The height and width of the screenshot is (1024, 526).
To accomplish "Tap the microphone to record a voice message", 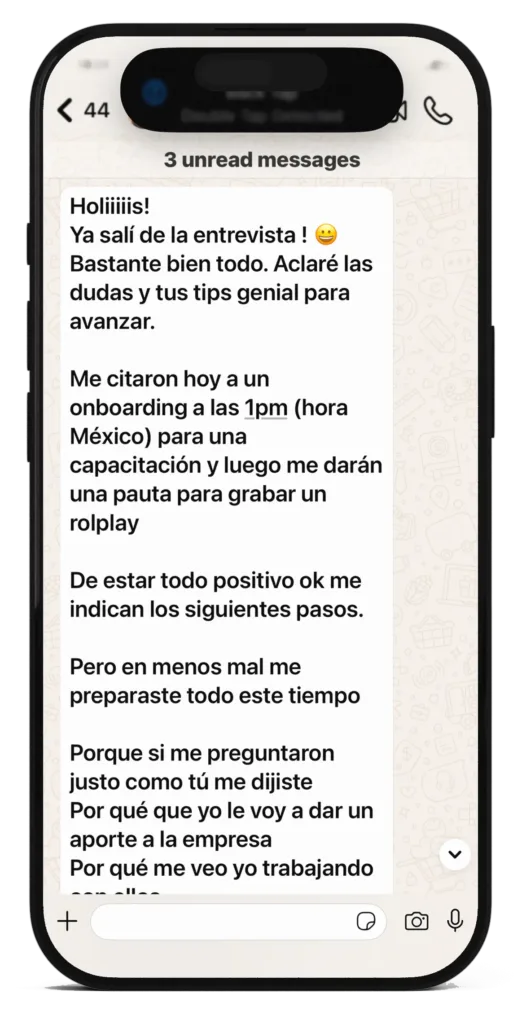I will pos(455,920).
